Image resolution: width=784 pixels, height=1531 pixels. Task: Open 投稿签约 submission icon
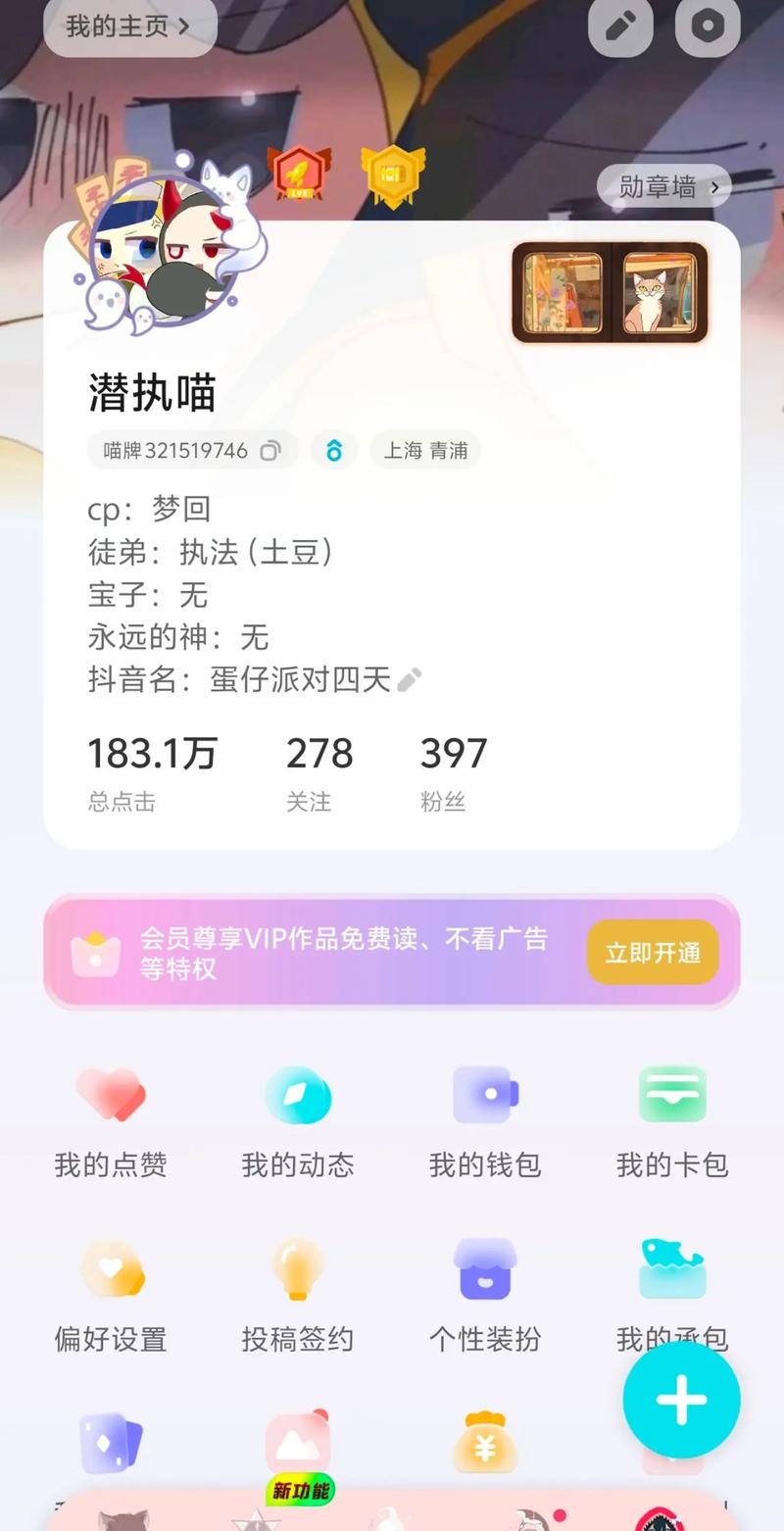(298, 1268)
